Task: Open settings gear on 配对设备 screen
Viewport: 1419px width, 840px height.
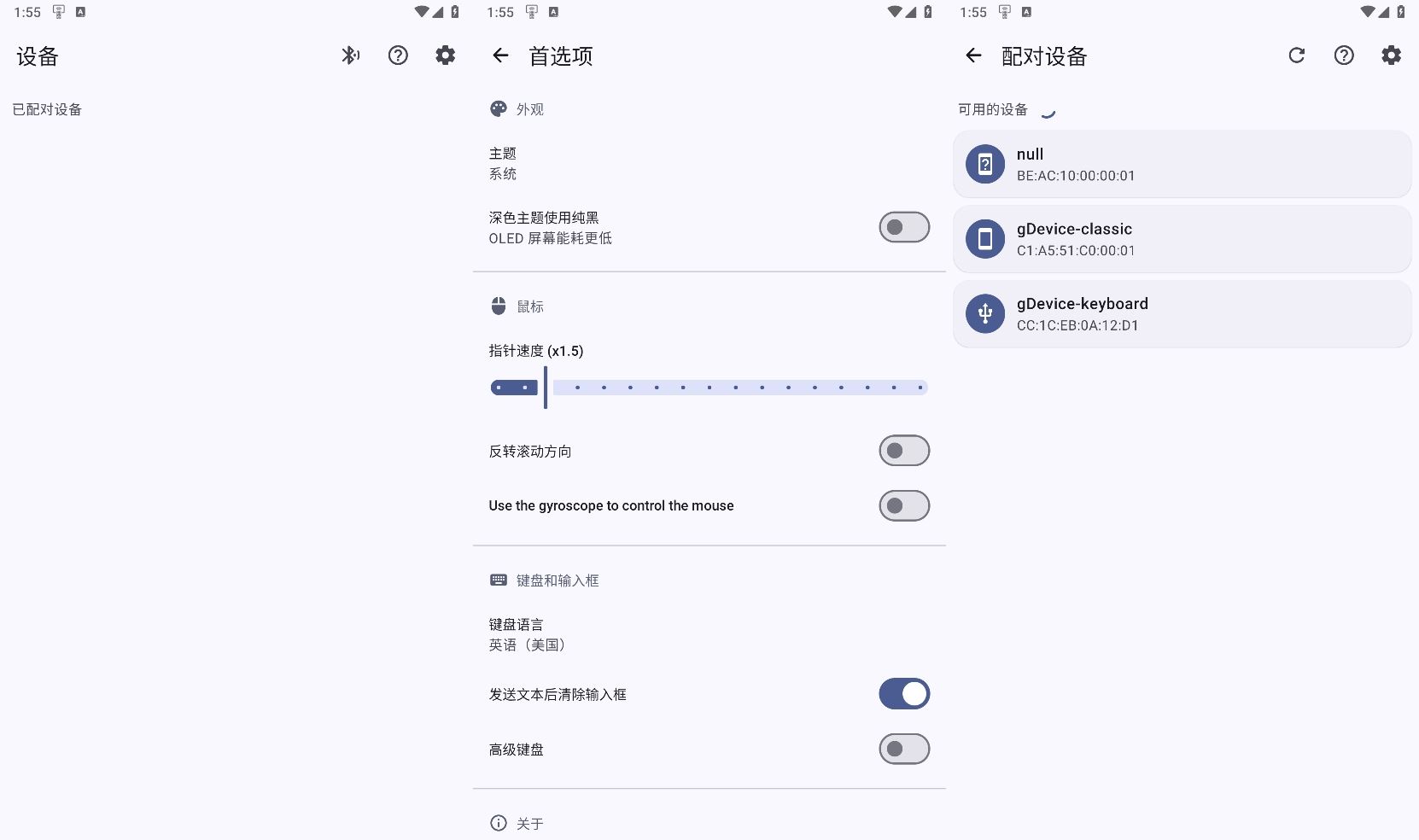Action: click(1391, 55)
